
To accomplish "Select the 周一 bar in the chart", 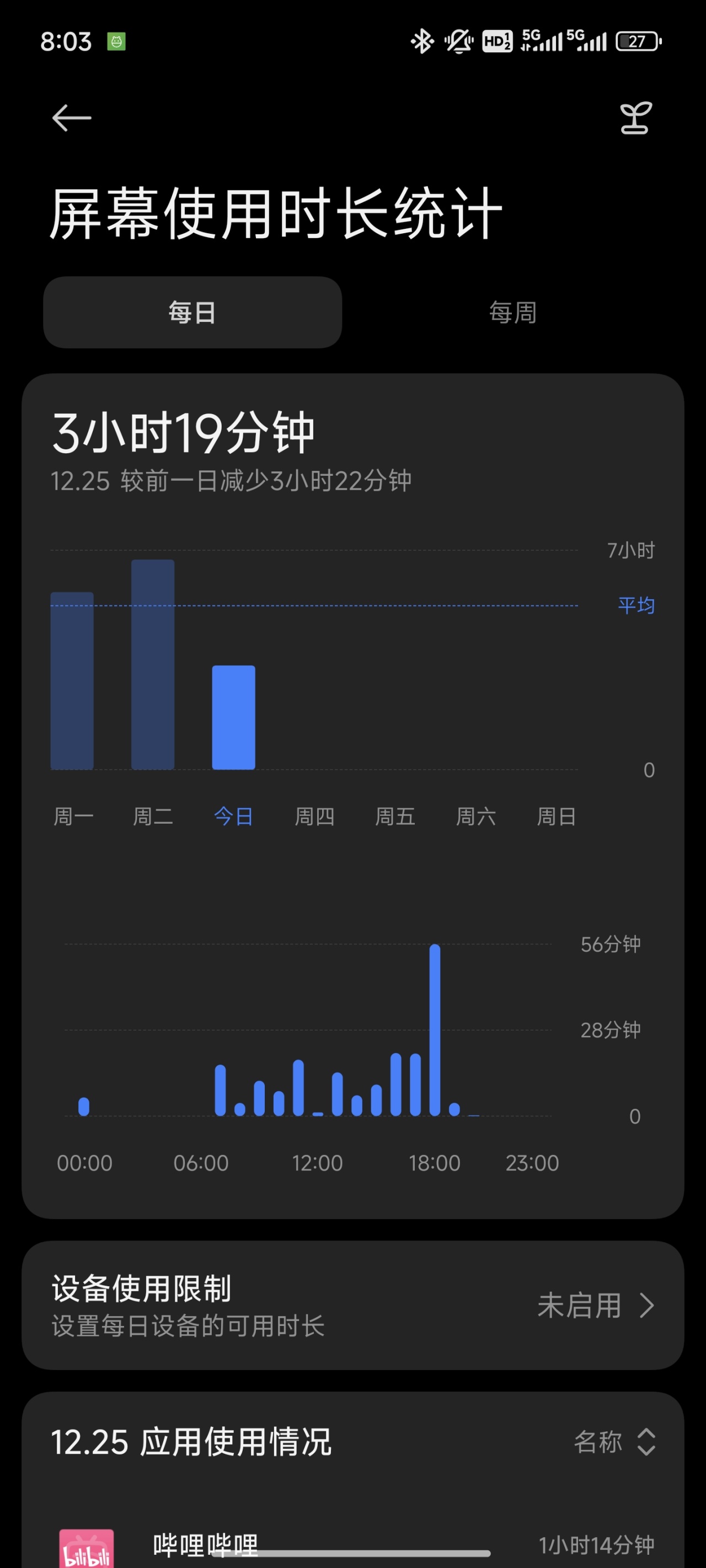I will (72, 680).
